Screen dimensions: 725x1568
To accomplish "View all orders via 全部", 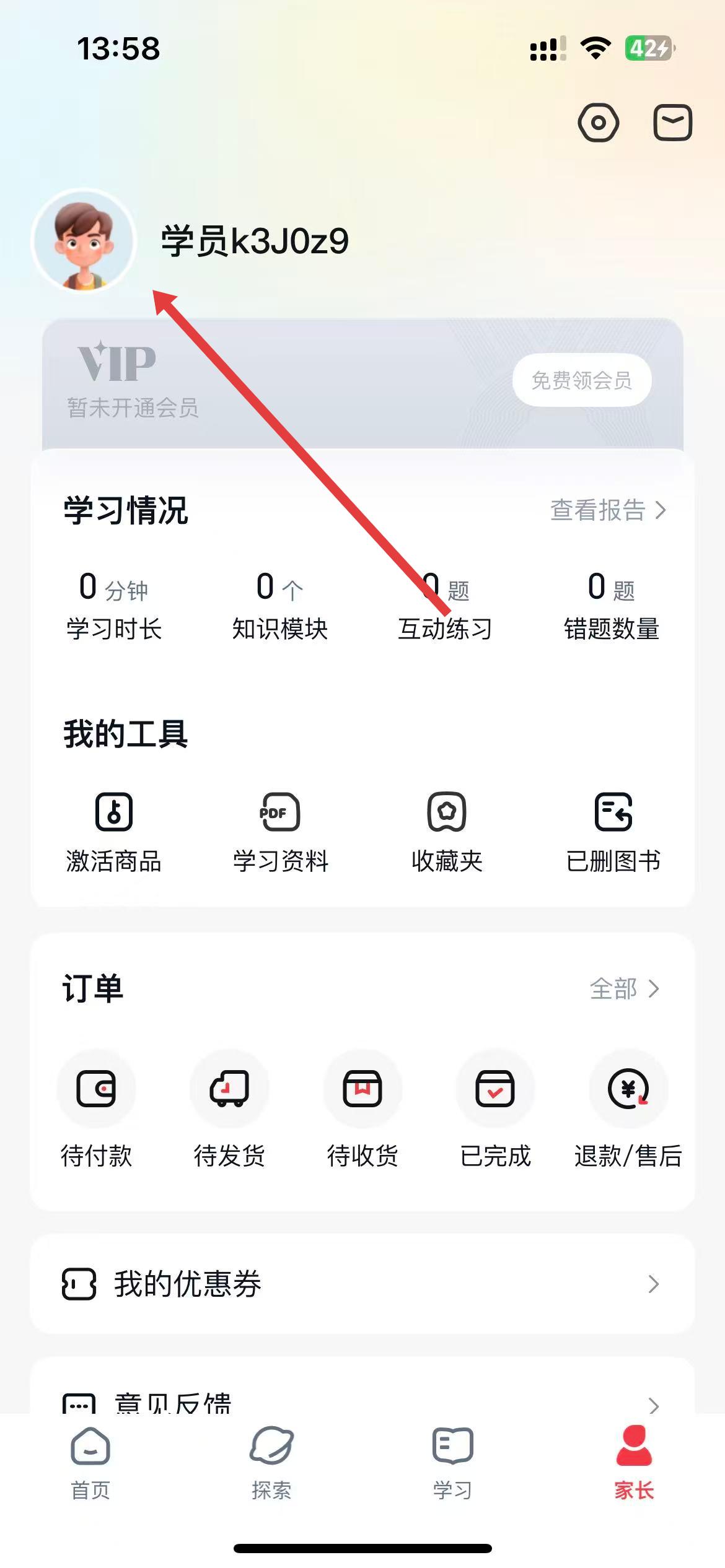I will point(623,989).
